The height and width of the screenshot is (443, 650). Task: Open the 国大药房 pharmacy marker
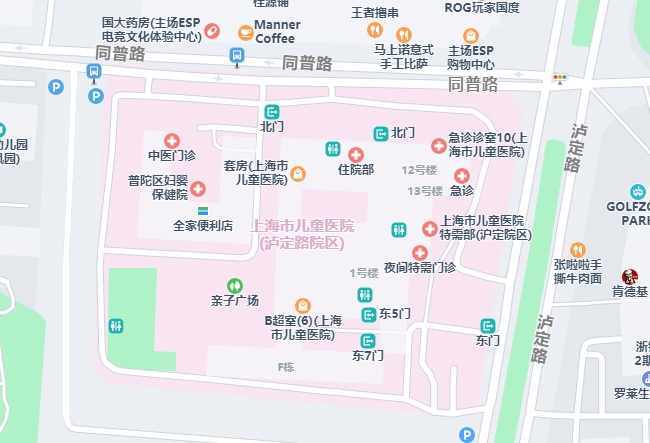[213, 31]
